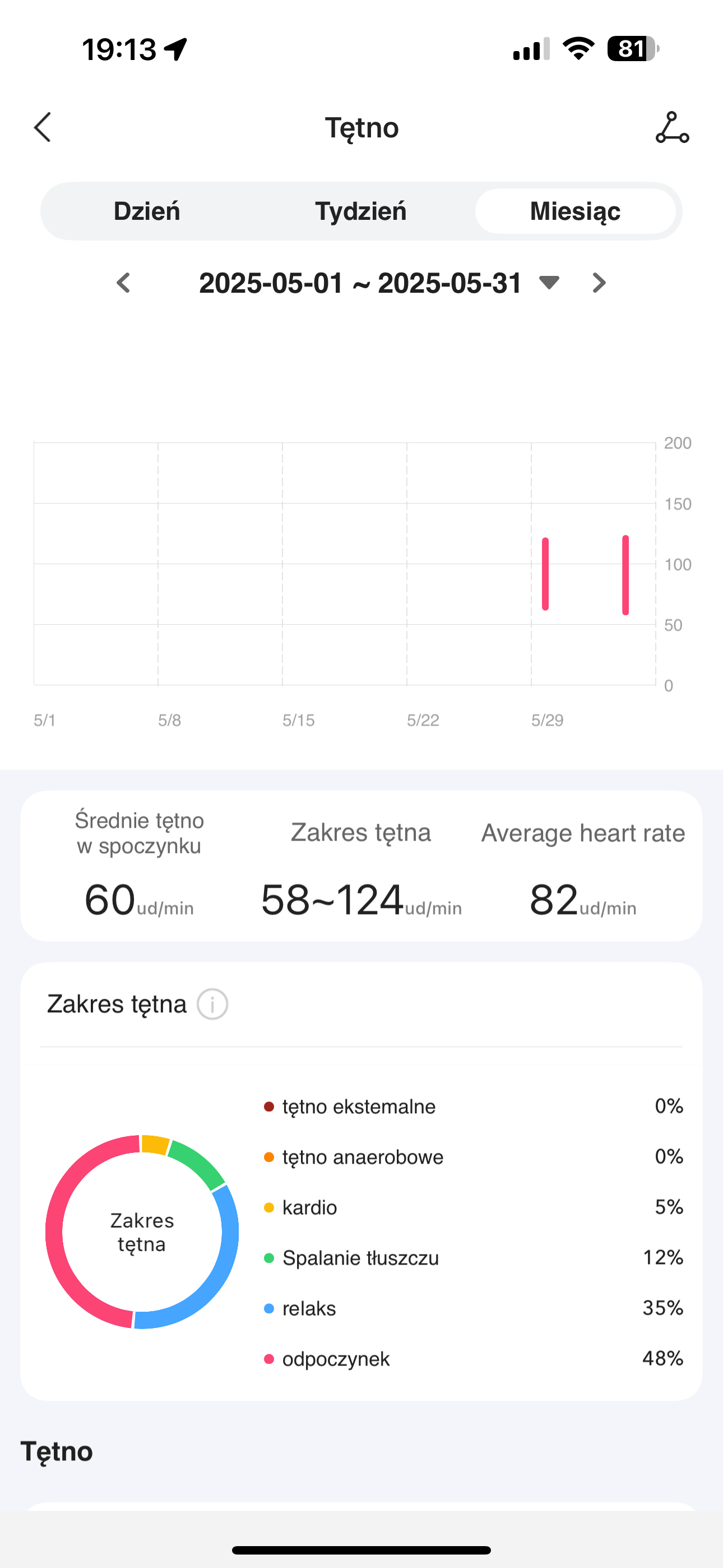
Task: Open the share icon in the header
Action: coord(672,127)
